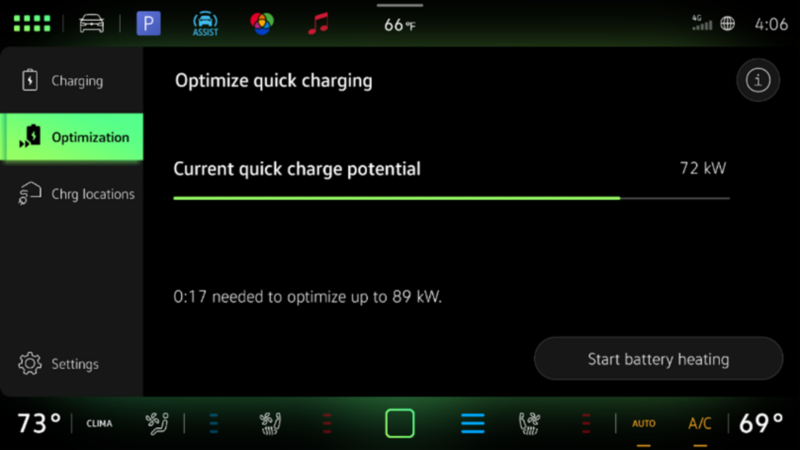Screen dimensions: 800x450
Task: Open the ASSIST driver assistance shortcut
Action: coord(205,24)
